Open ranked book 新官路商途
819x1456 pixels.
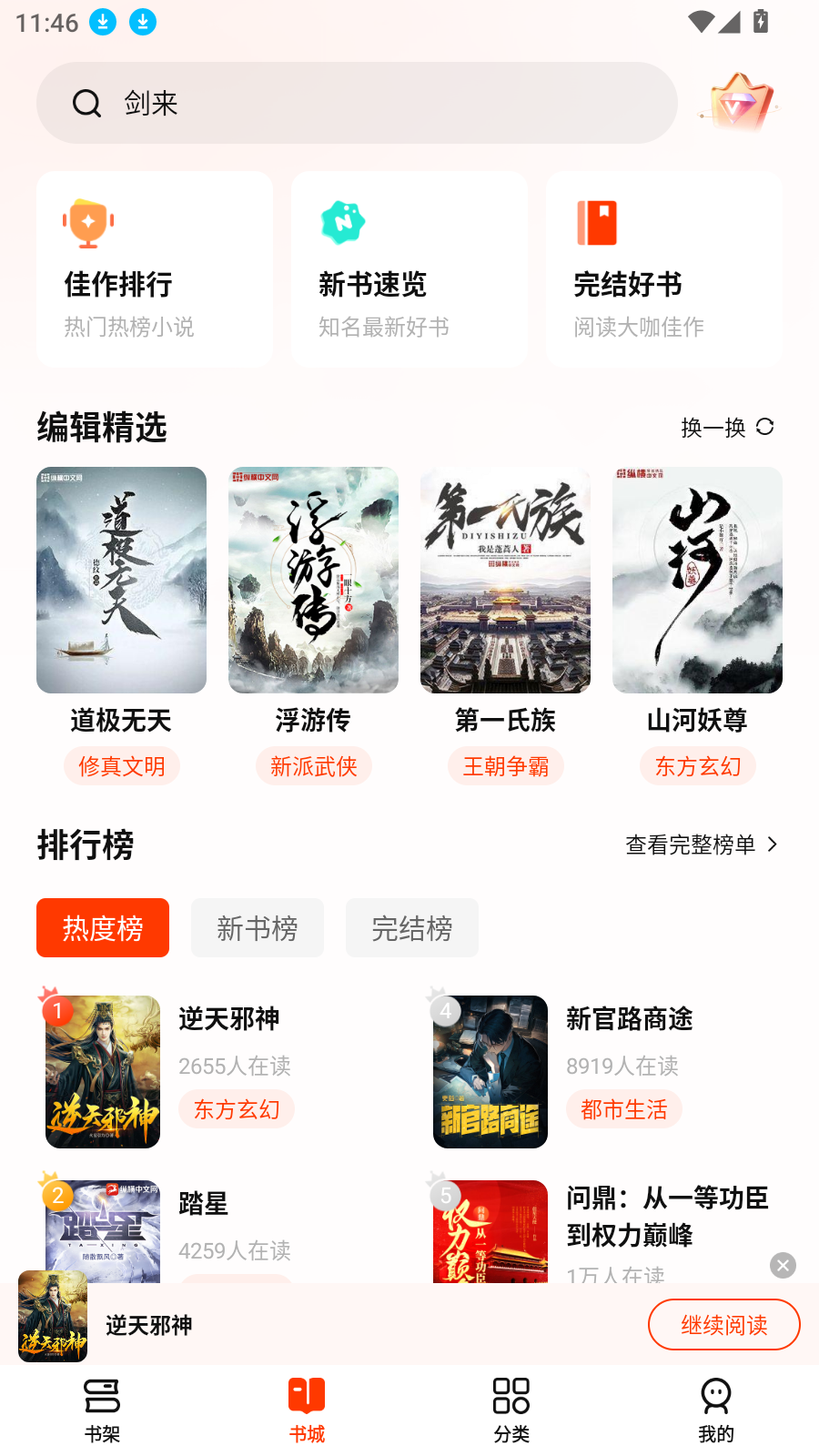click(x=601, y=1070)
